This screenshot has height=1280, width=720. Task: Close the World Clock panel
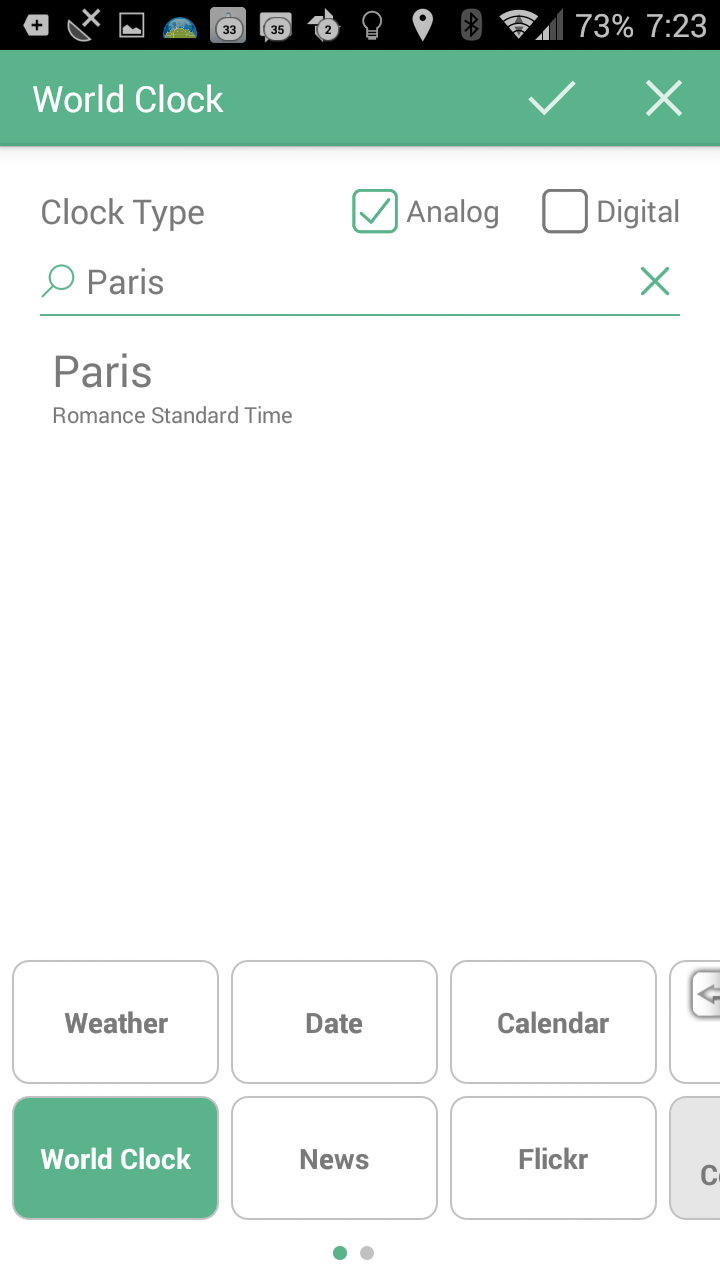(x=664, y=99)
